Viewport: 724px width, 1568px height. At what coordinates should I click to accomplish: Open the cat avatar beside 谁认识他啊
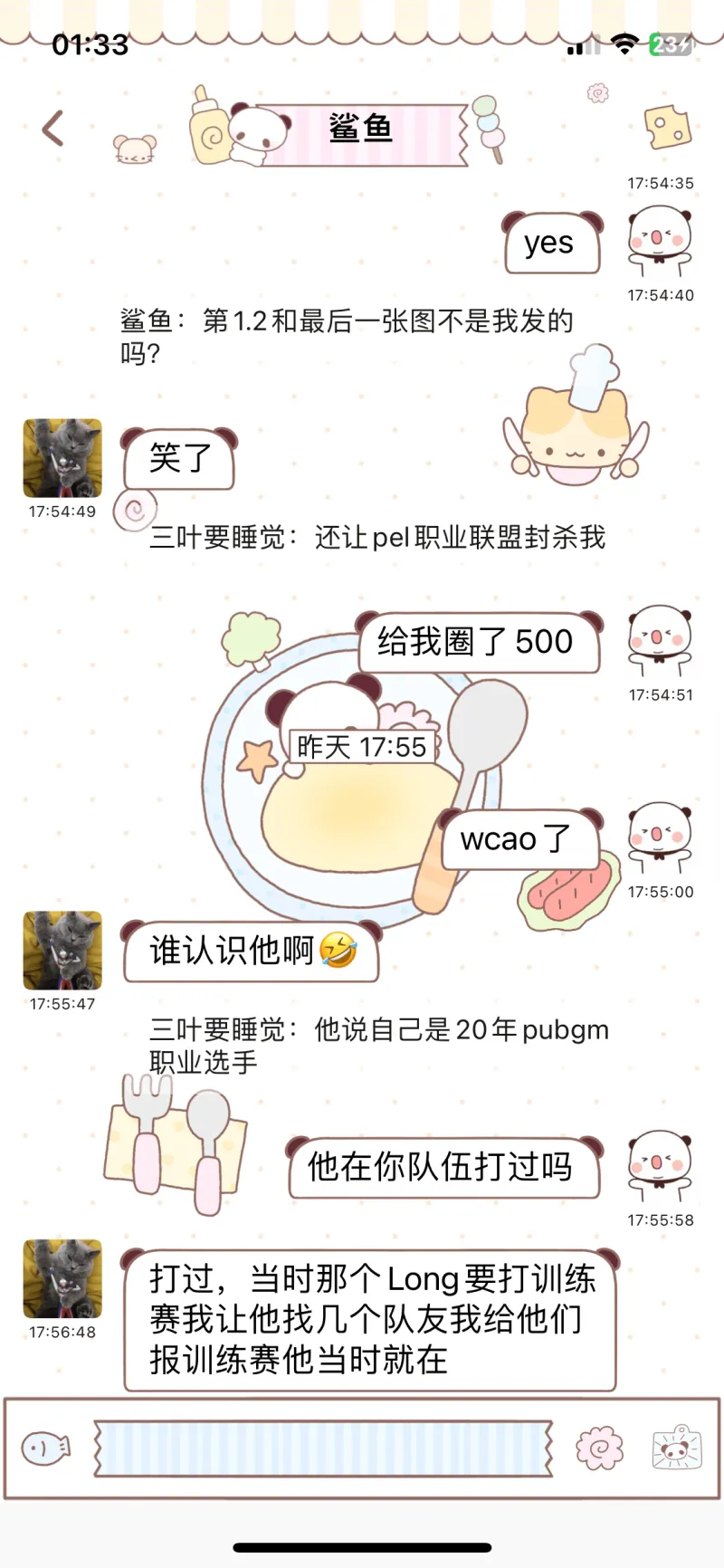tap(62, 951)
